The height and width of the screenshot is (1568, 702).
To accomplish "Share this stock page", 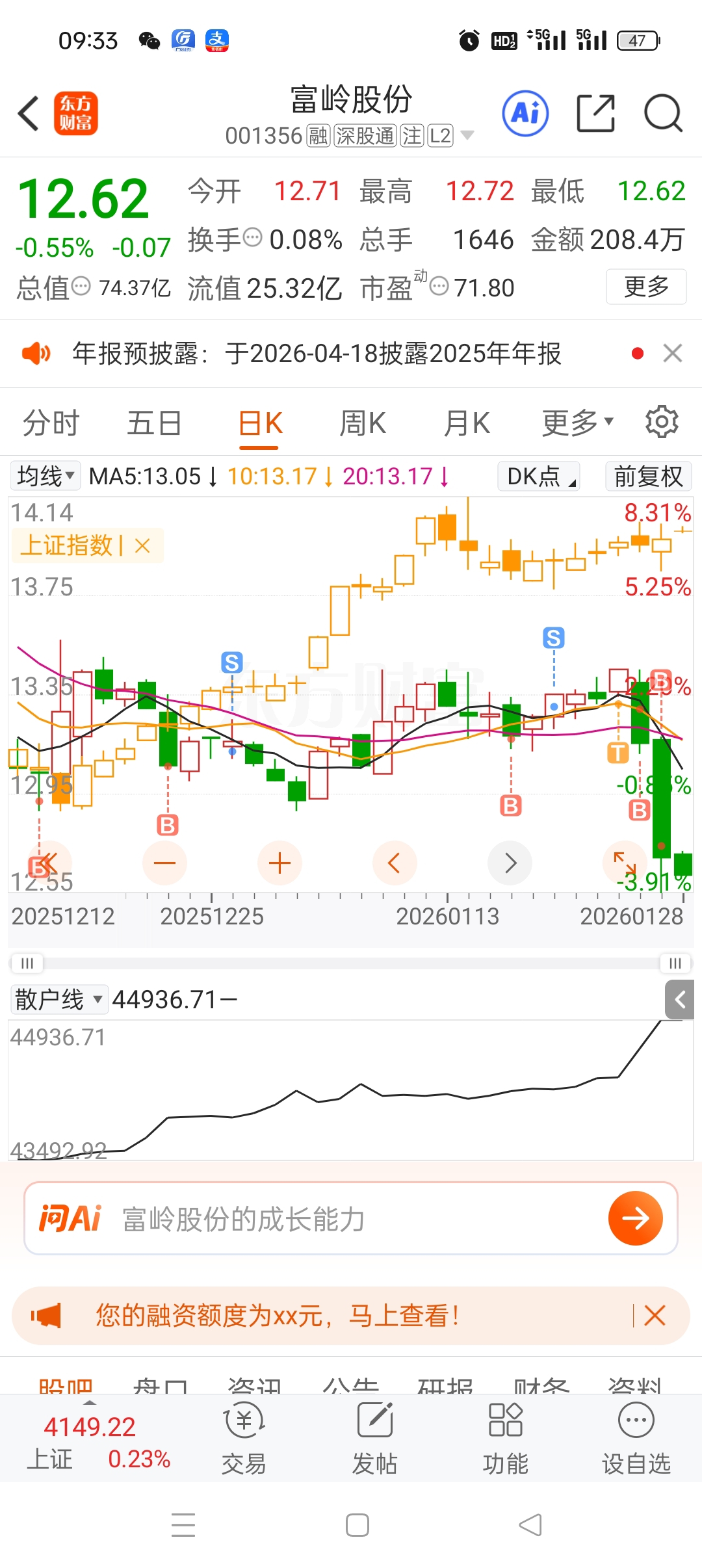I will 595,113.
